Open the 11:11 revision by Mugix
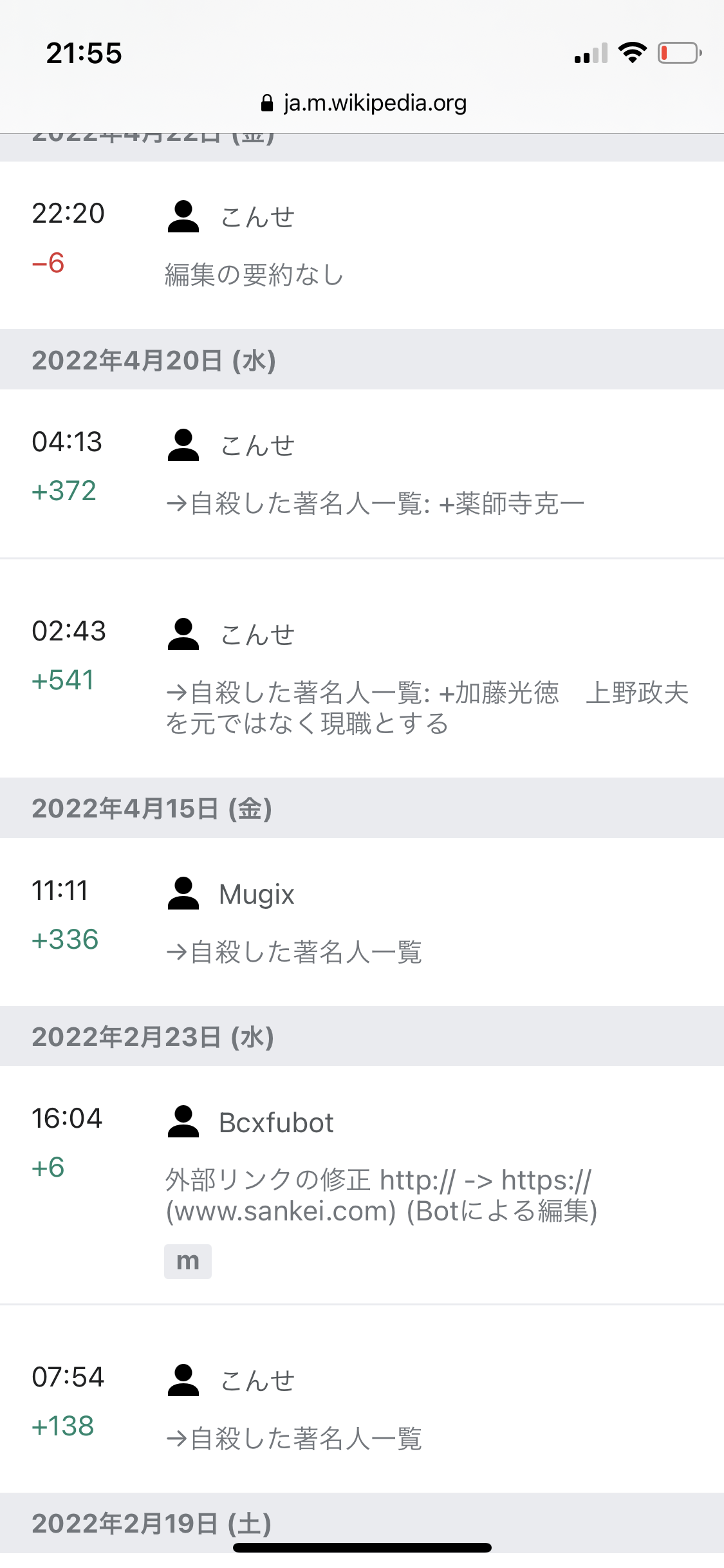This screenshot has width=724, height=1568. pos(60,891)
